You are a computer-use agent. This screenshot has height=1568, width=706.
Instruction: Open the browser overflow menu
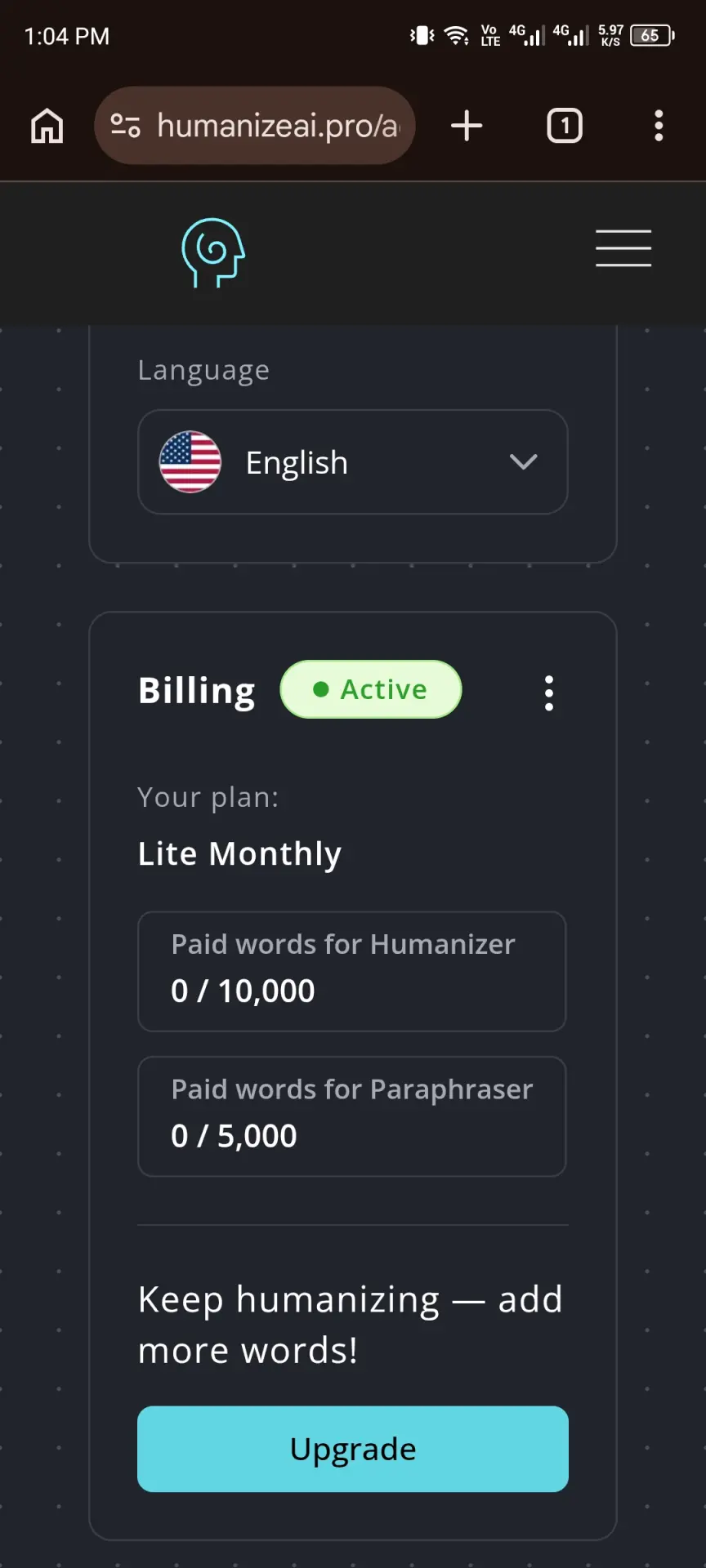coord(659,126)
